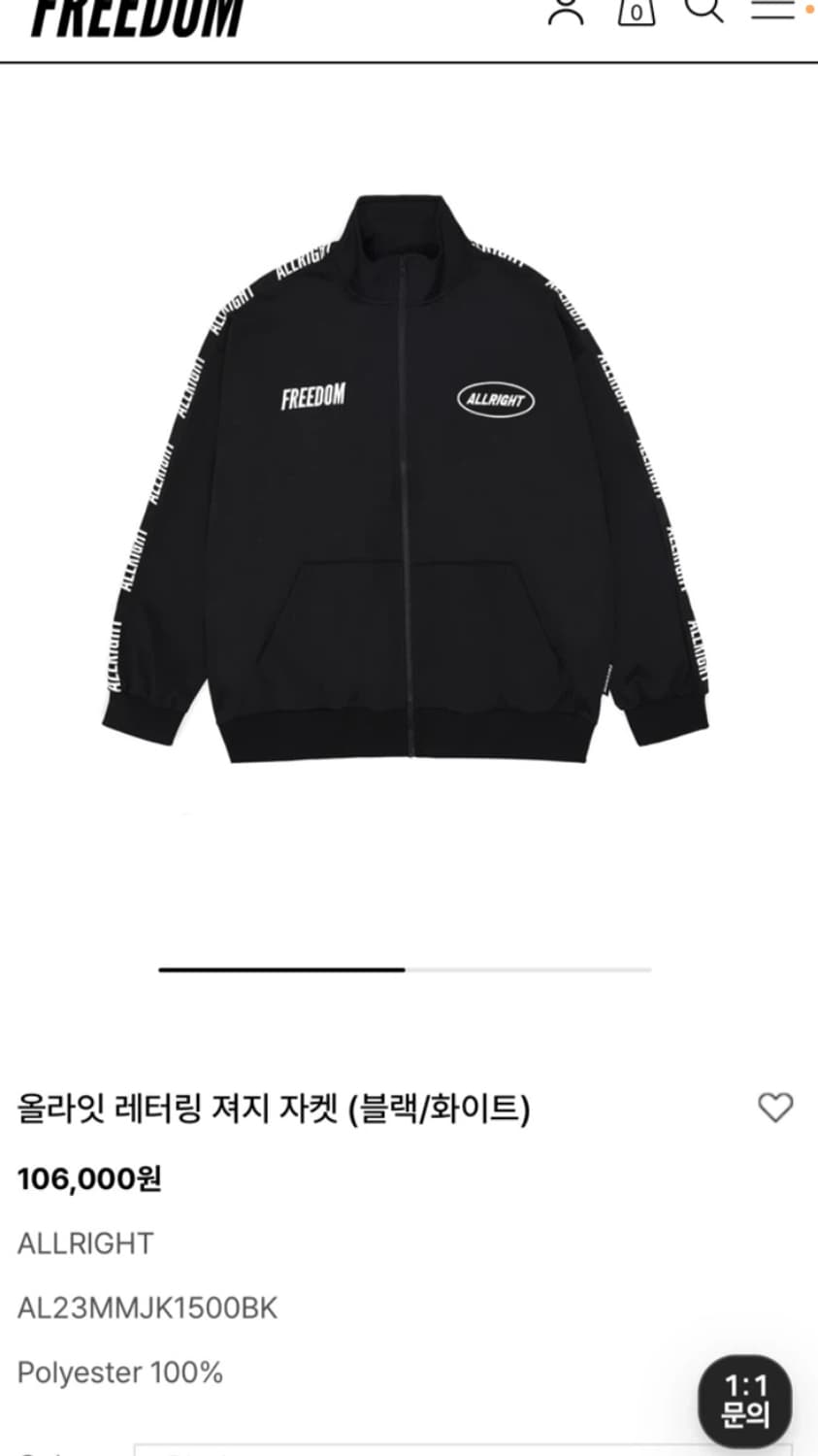The image size is (818, 1456).
Task: Favorite the jacket using the heart button
Action: pos(775,1109)
